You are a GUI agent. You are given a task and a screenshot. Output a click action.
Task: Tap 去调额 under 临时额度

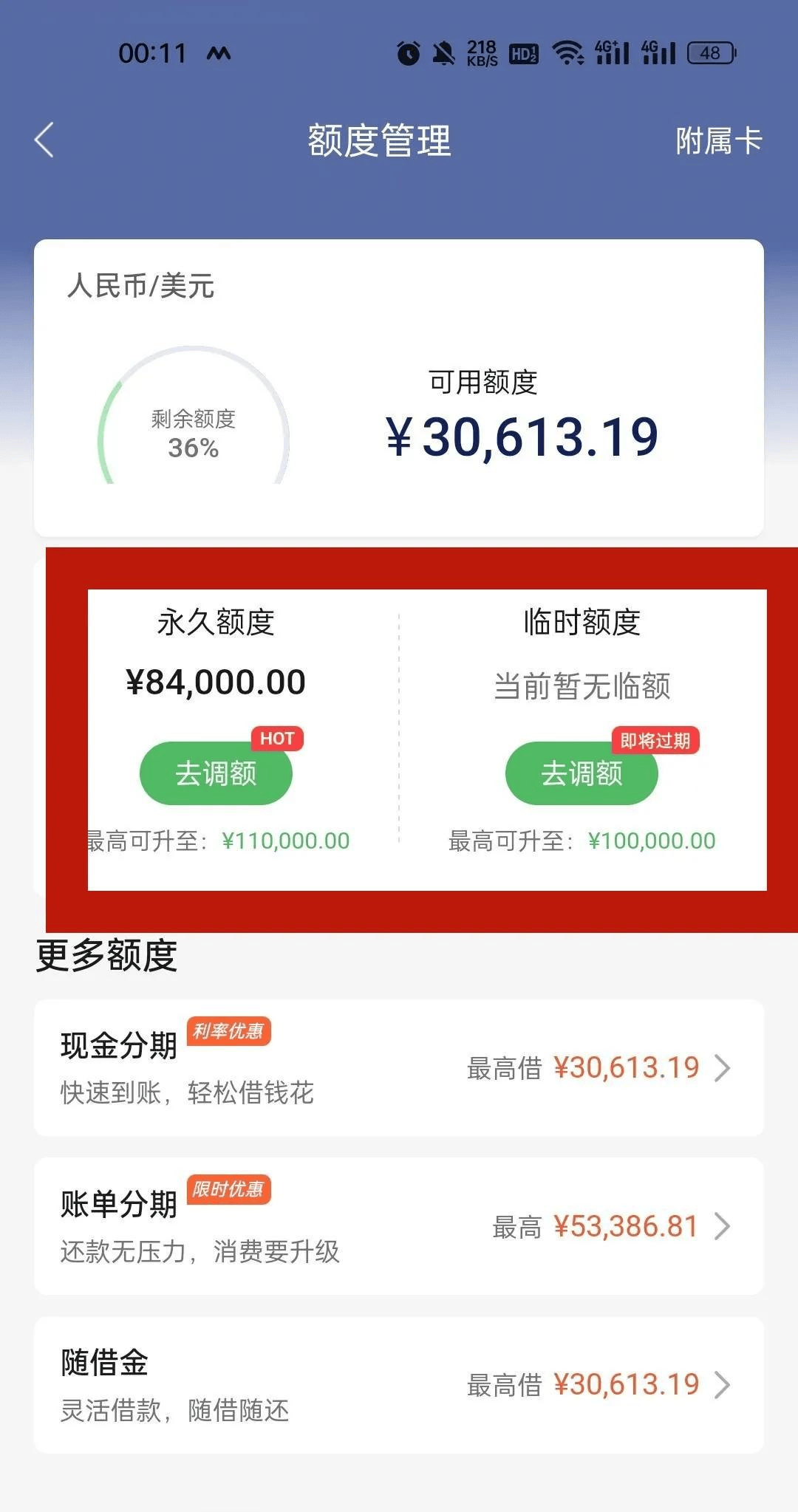click(x=582, y=773)
